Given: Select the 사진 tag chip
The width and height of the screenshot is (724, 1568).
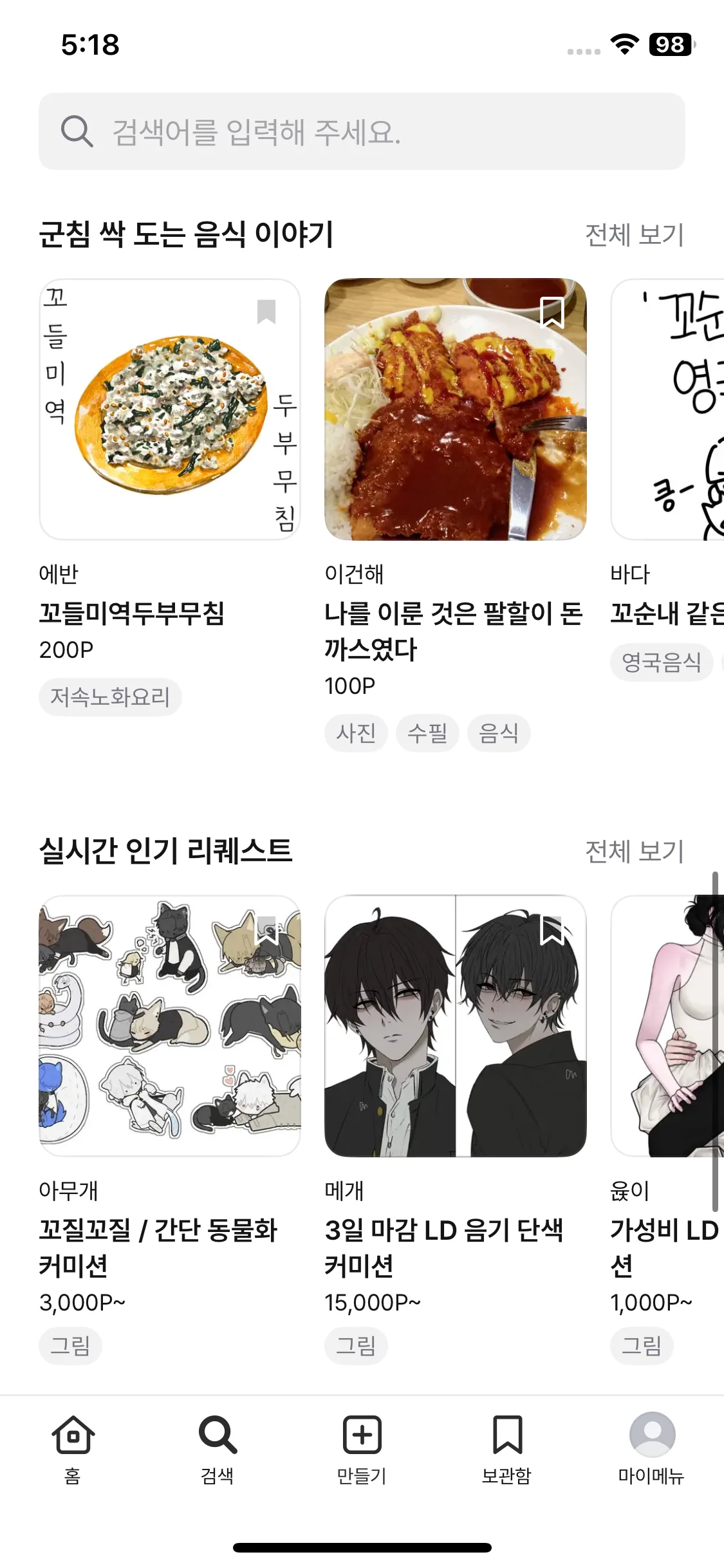Looking at the screenshot, I should [x=356, y=733].
